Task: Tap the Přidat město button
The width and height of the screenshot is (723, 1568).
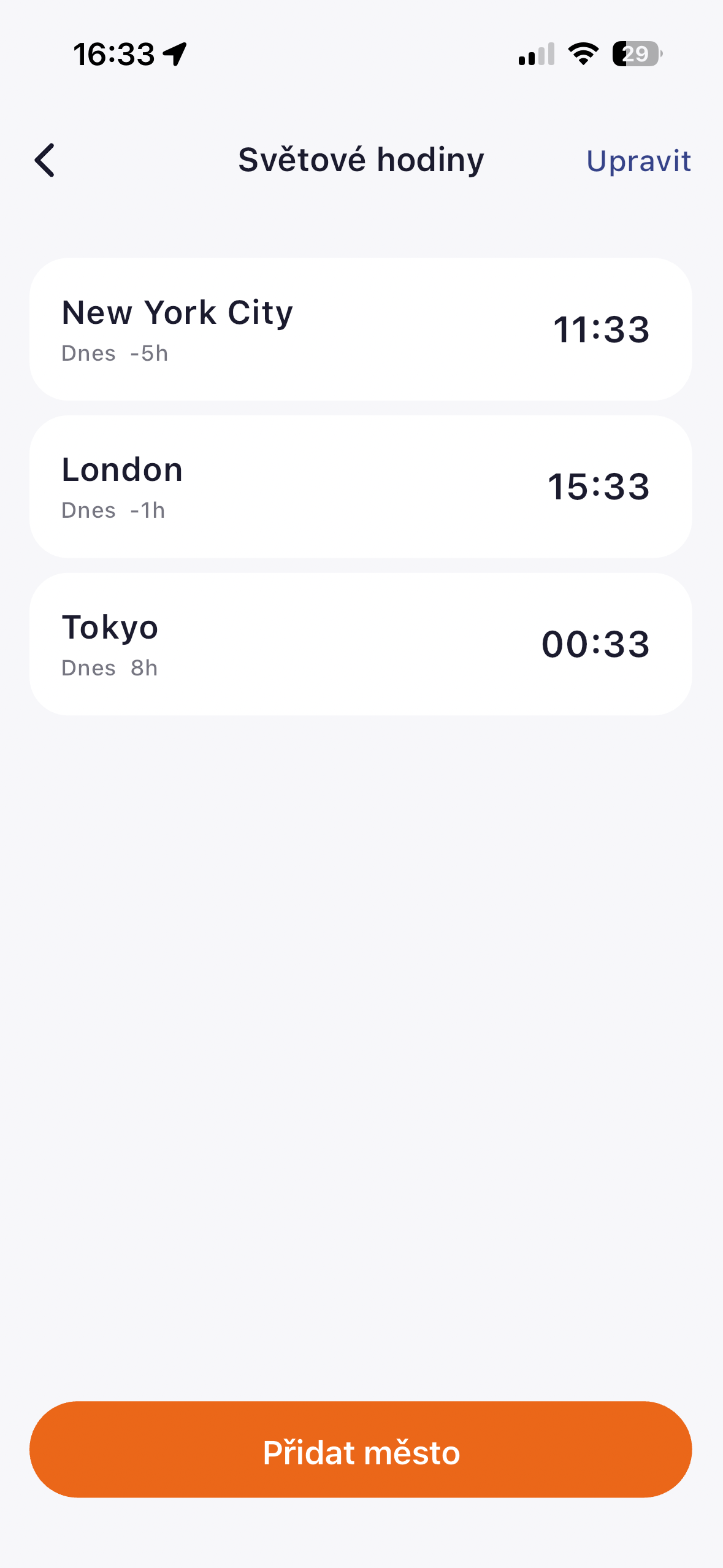Action: click(361, 1449)
